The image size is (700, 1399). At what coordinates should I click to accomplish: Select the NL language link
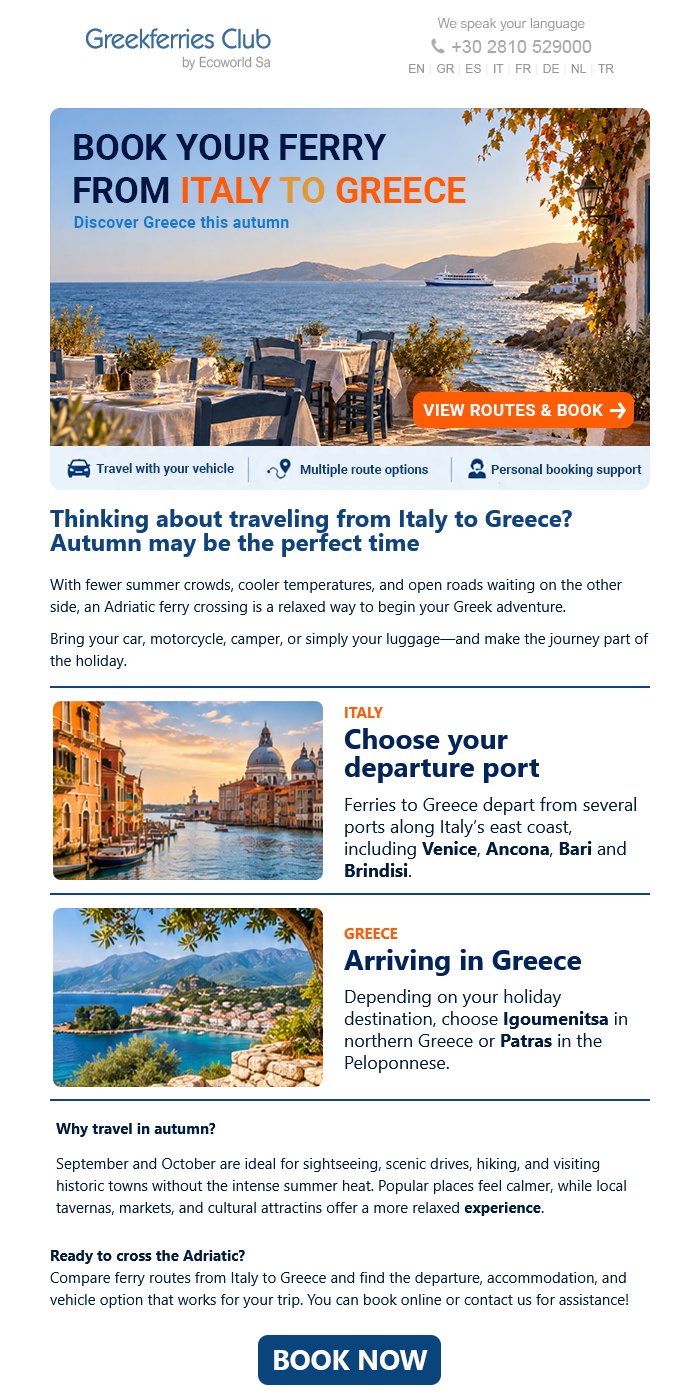click(579, 69)
